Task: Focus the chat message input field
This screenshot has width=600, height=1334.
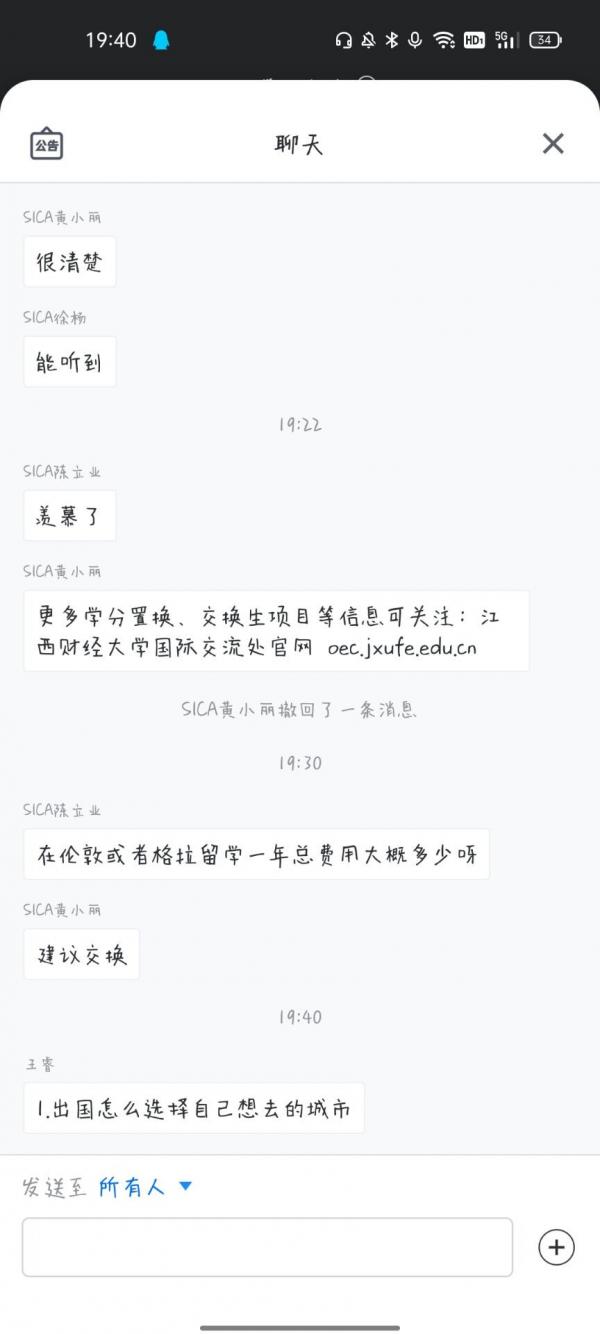Action: [267, 1247]
